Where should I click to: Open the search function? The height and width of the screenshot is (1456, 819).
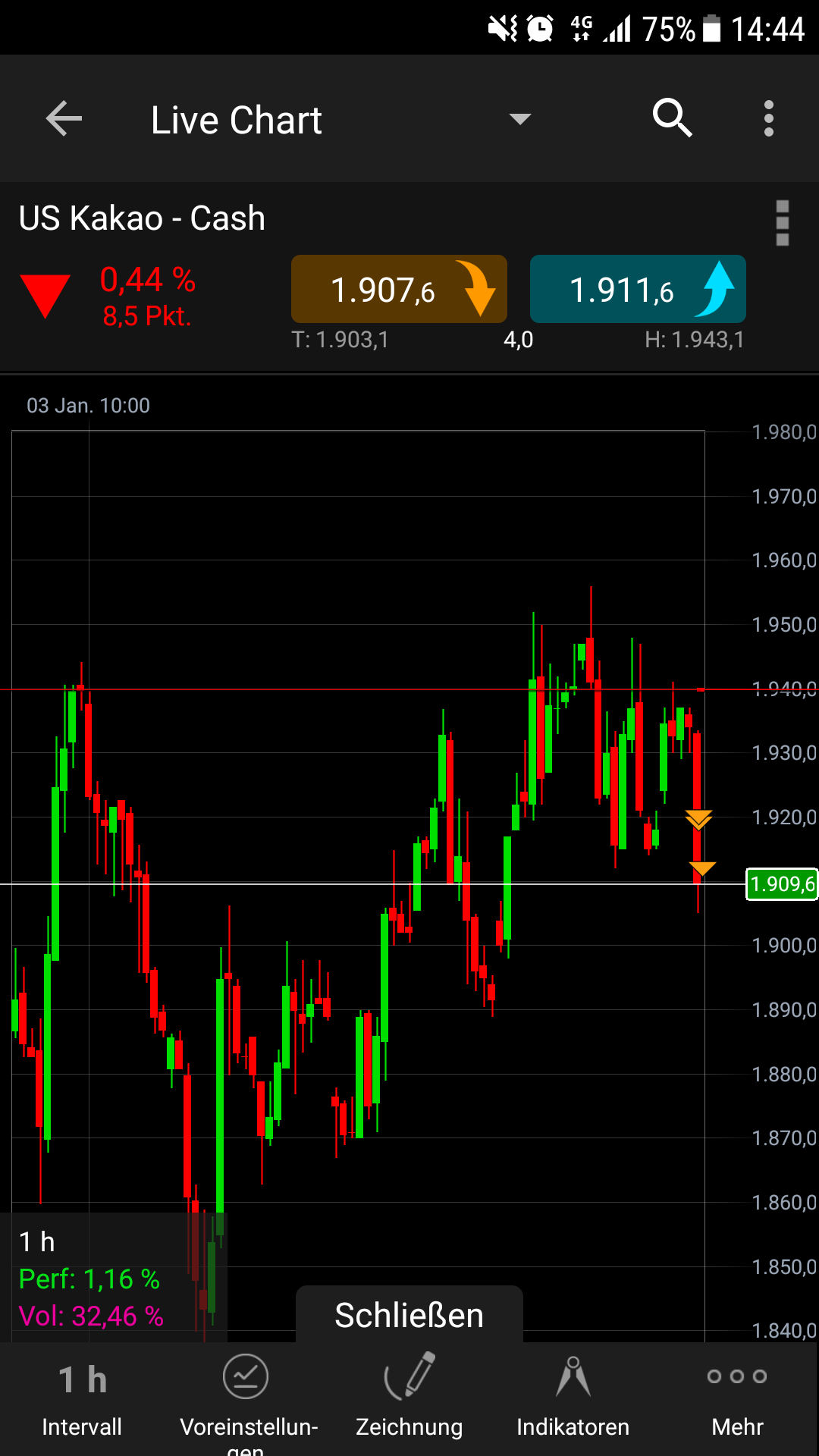pyautogui.click(x=672, y=119)
